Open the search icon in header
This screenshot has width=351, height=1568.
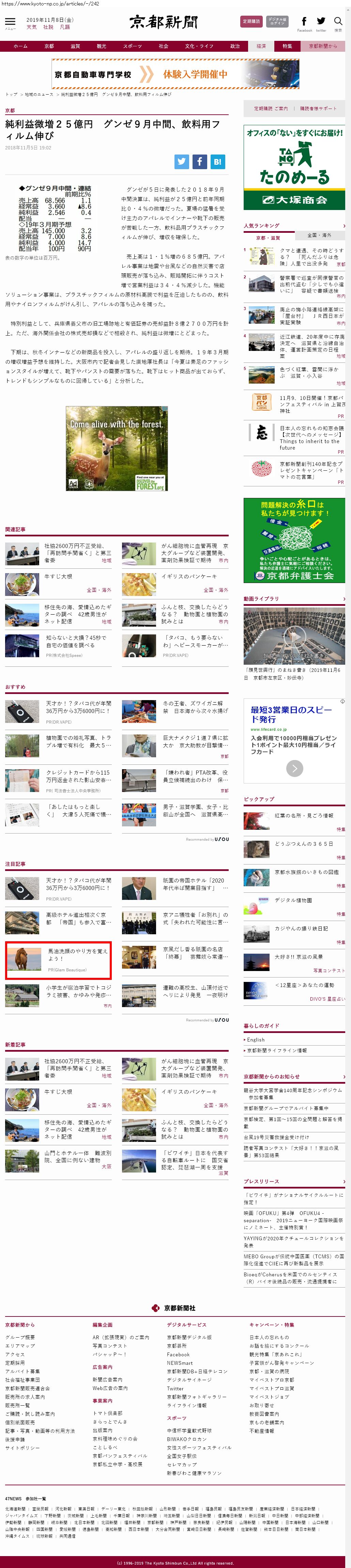click(x=338, y=22)
